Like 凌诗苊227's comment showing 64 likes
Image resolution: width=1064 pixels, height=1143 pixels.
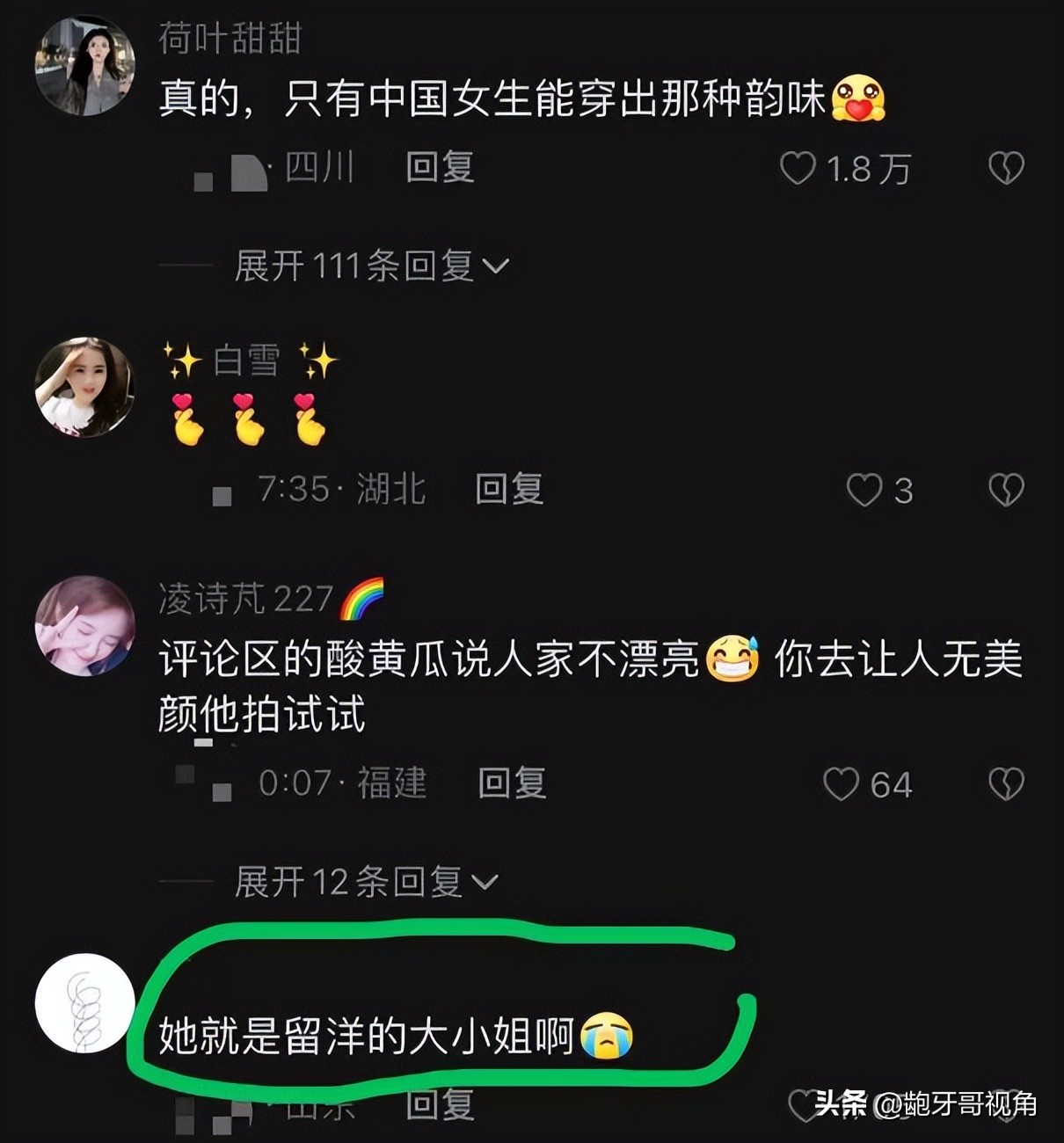[x=842, y=784]
